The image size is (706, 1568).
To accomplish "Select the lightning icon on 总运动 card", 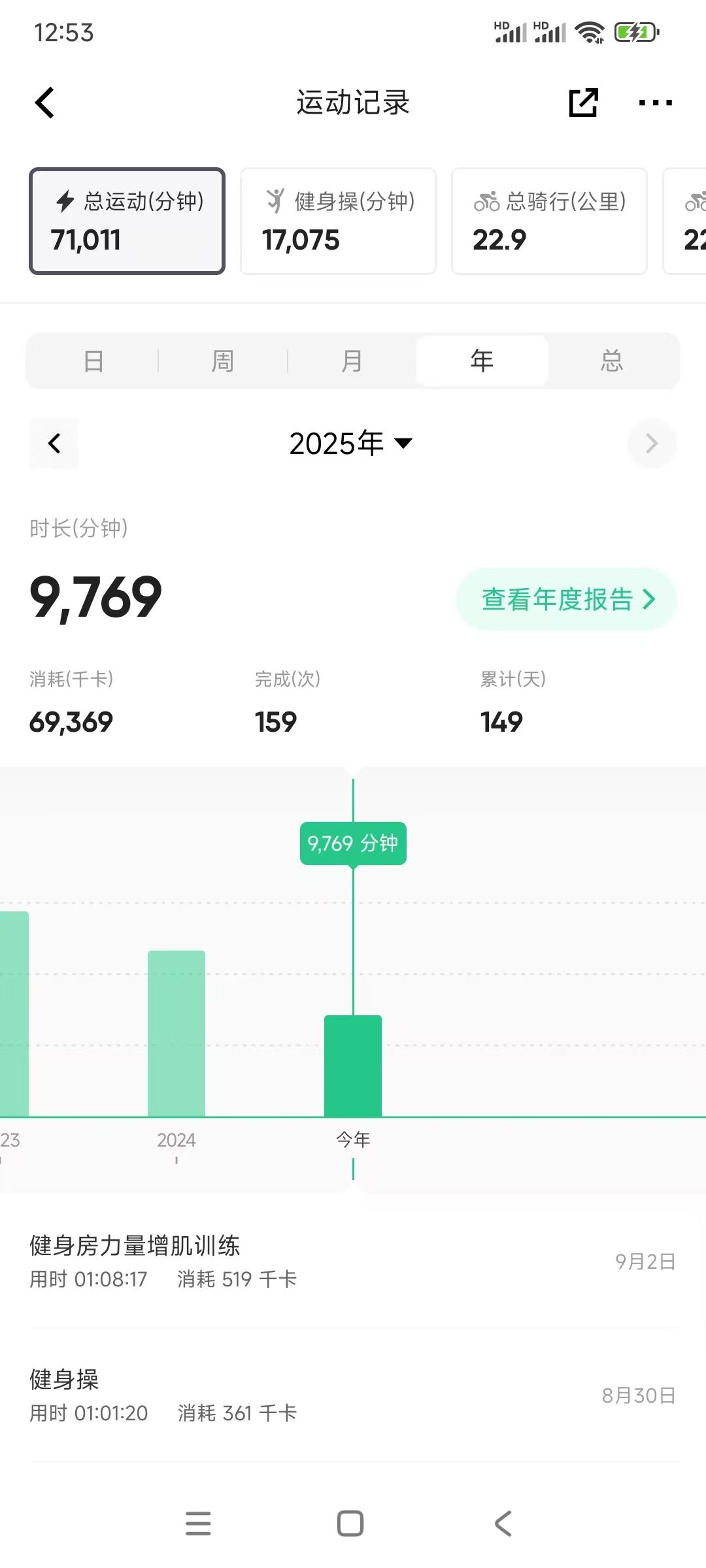I will [63, 201].
